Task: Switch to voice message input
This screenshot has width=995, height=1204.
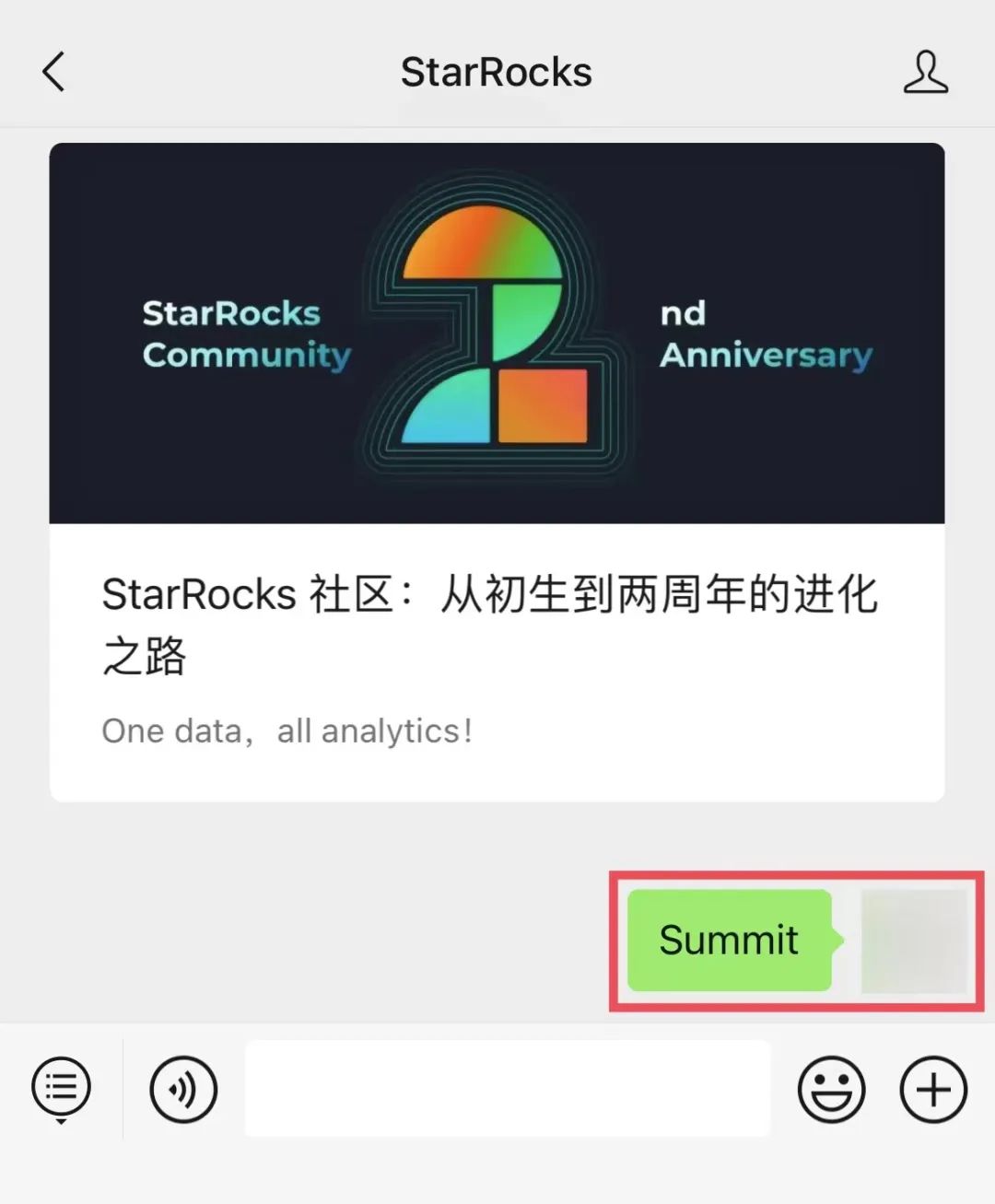Action: 183,1090
